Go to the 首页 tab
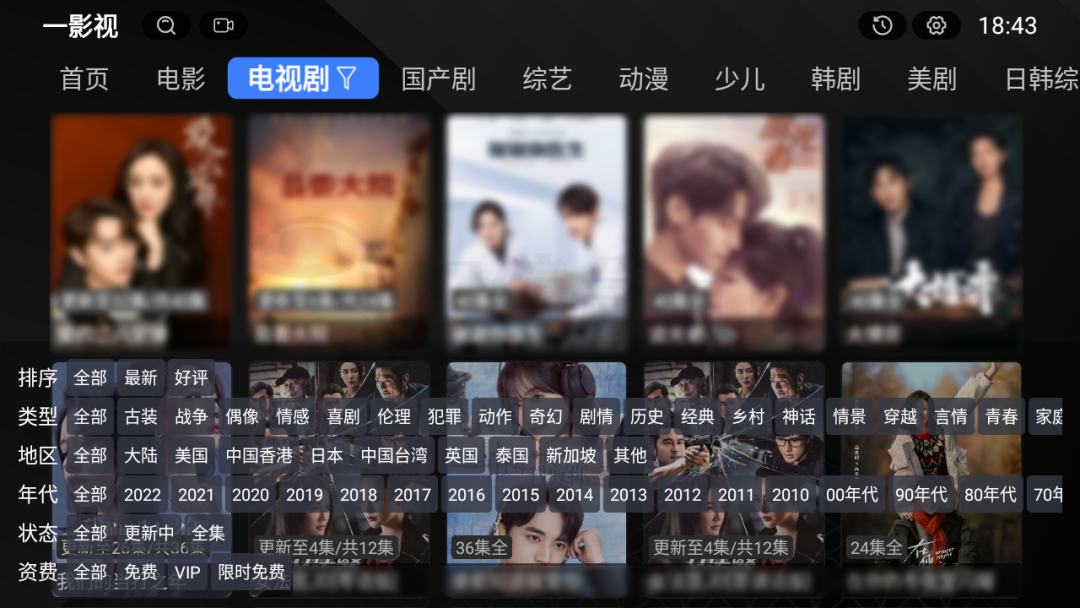The height and width of the screenshot is (608, 1080). point(85,79)
